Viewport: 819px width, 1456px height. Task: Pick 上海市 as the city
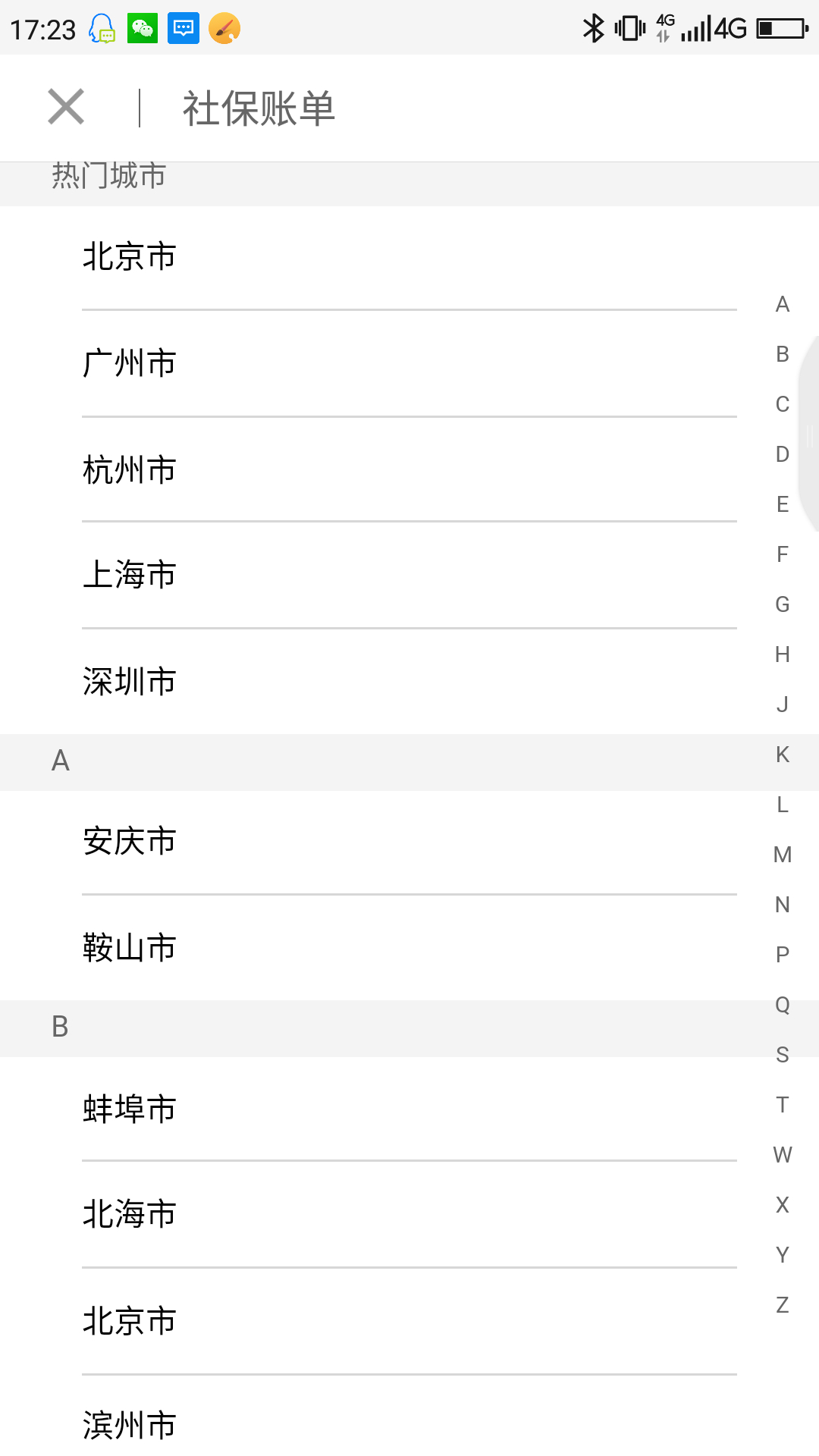409,575
